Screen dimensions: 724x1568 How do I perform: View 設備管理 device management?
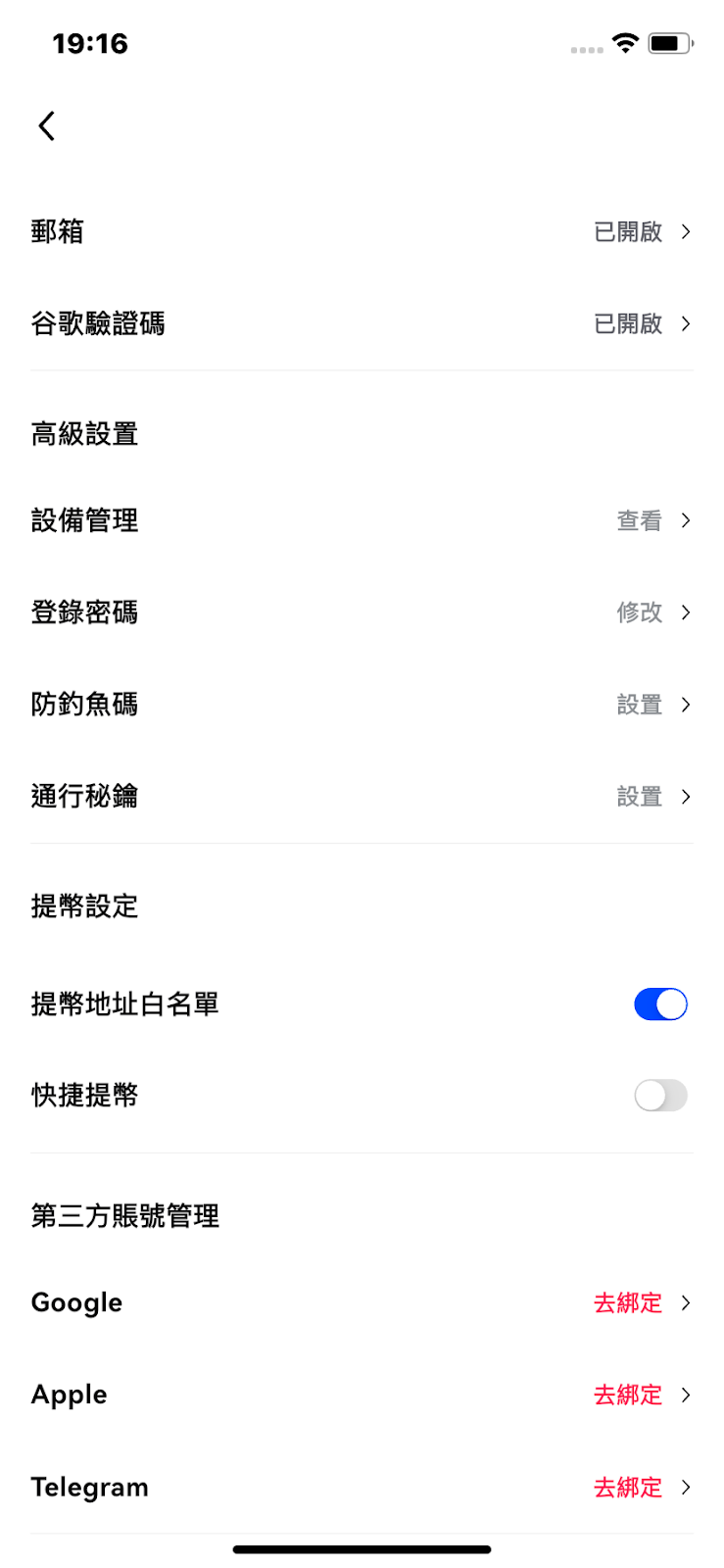(x=362, y=520)
